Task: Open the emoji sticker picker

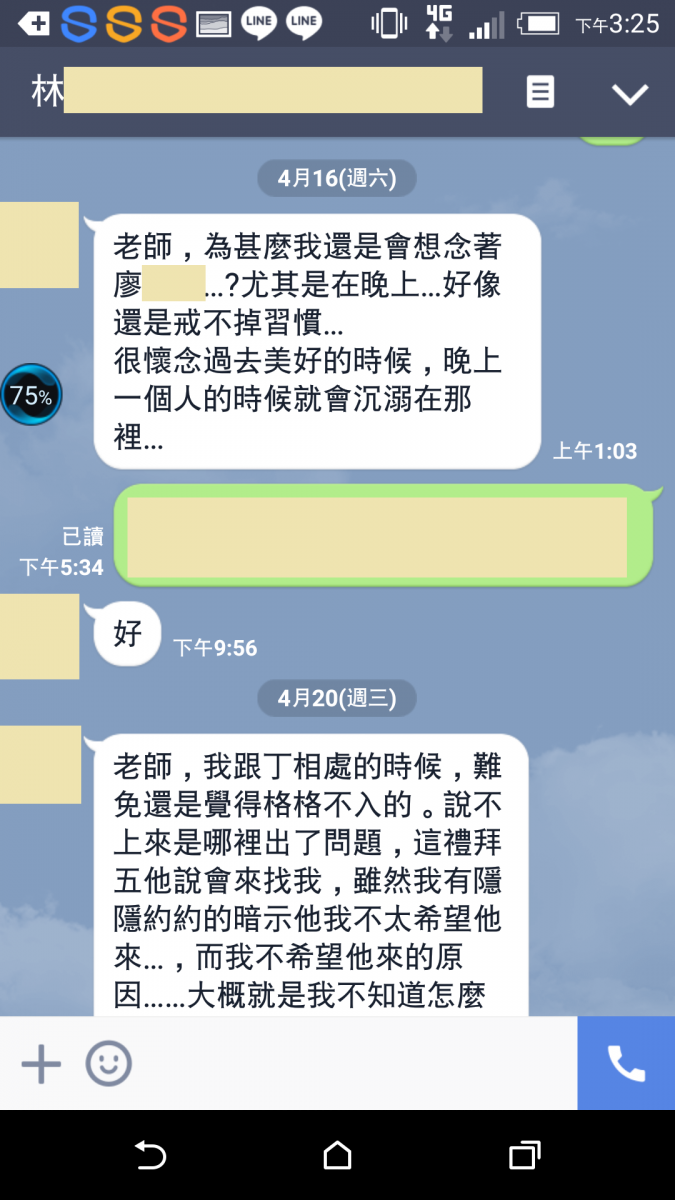Action: (108, 1062)
